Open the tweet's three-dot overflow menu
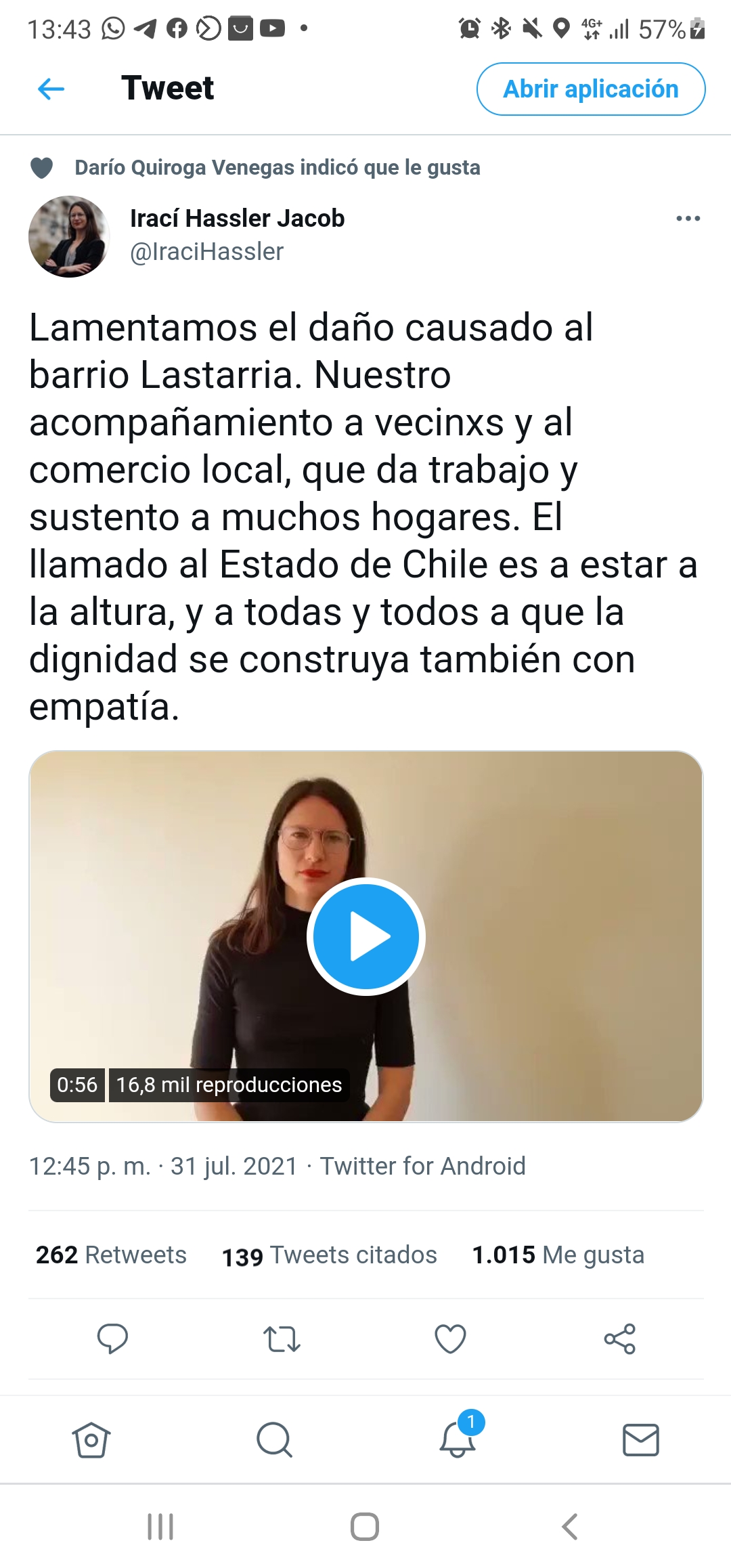 [x=688, y=219]
